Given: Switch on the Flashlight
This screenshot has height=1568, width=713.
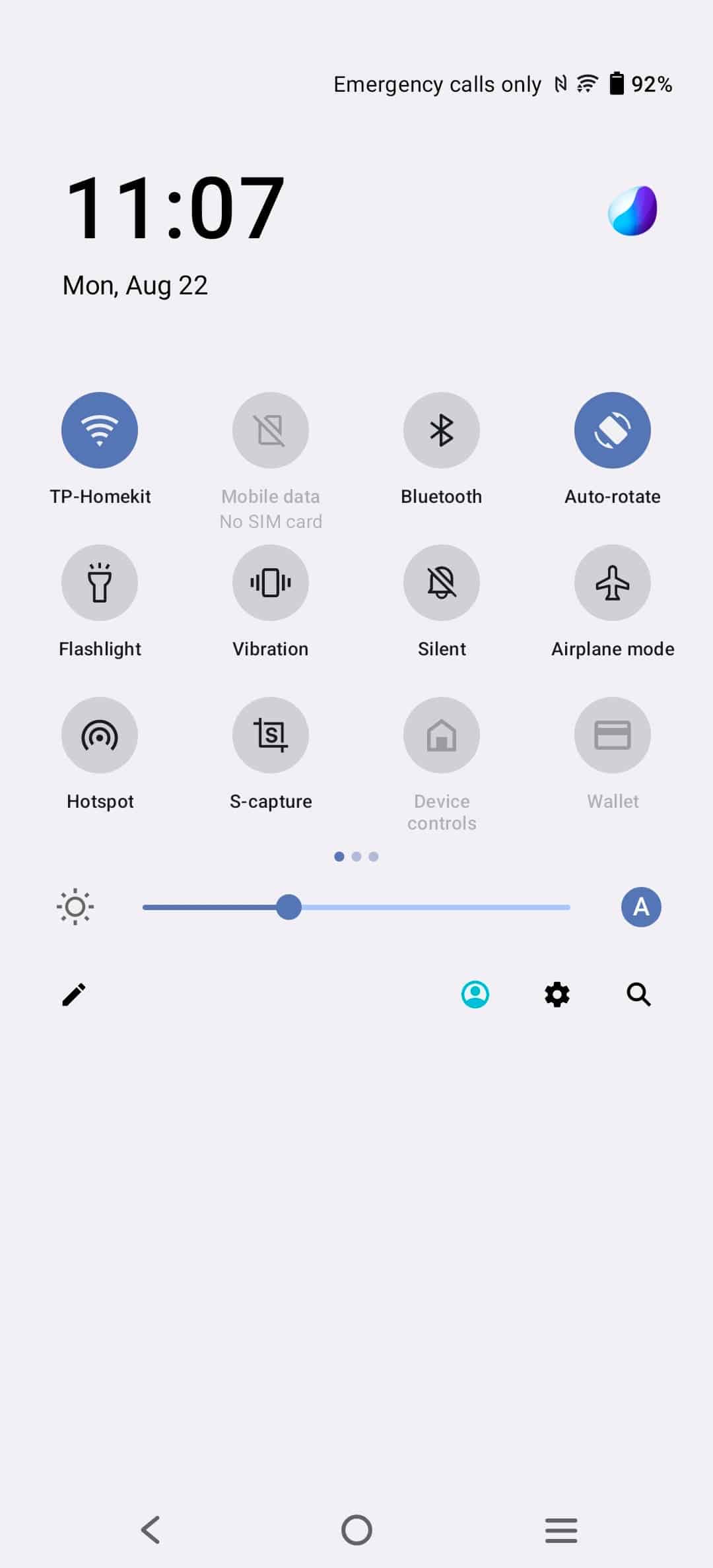Looking at the screenshot, I should (x=100, y=583).
